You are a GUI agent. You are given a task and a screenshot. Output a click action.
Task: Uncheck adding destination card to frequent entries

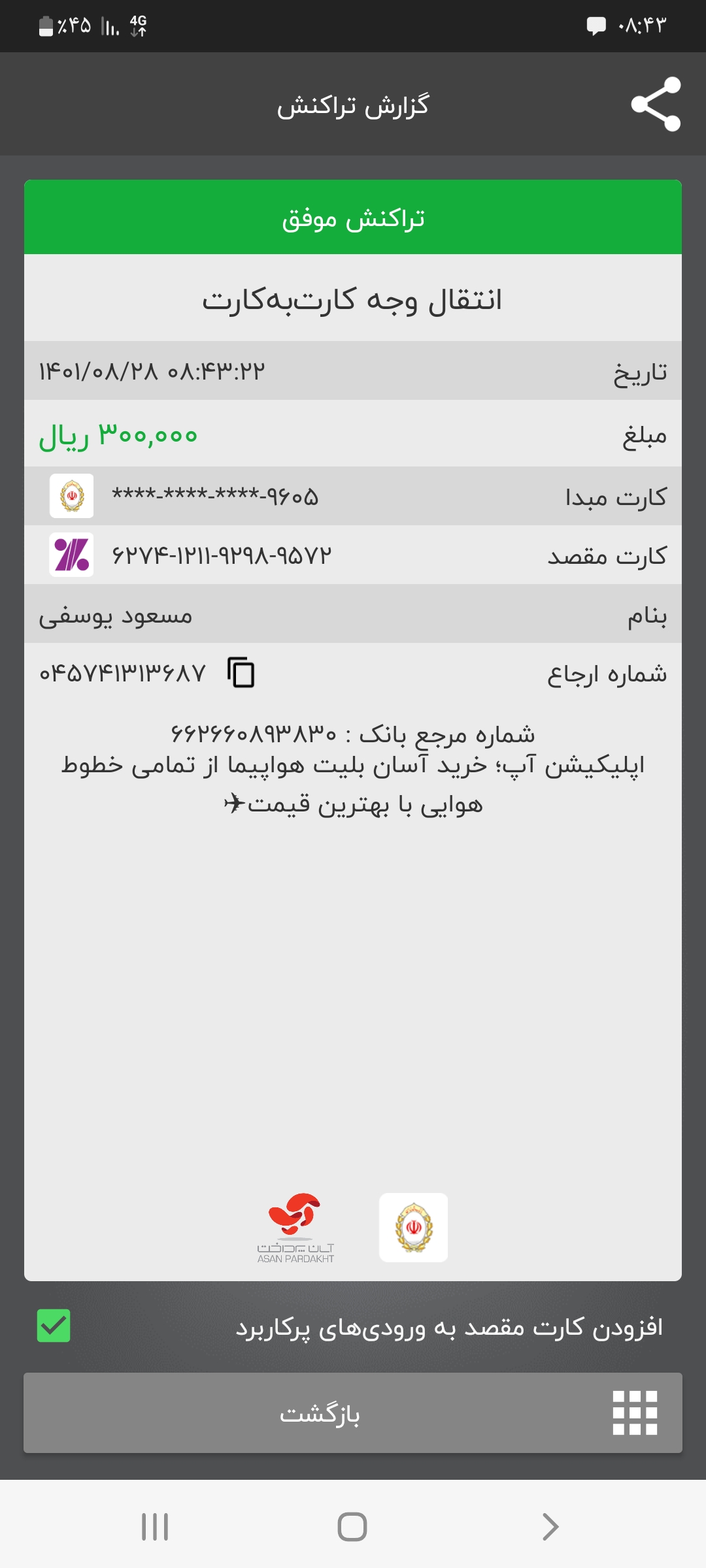pyautogui.click(x=54, y=1326)
